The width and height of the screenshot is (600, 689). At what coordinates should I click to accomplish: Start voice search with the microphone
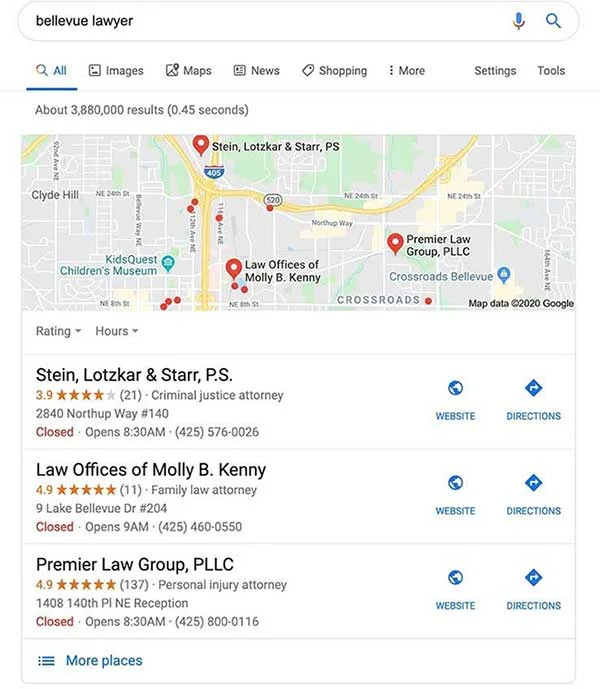click(518, 21)
